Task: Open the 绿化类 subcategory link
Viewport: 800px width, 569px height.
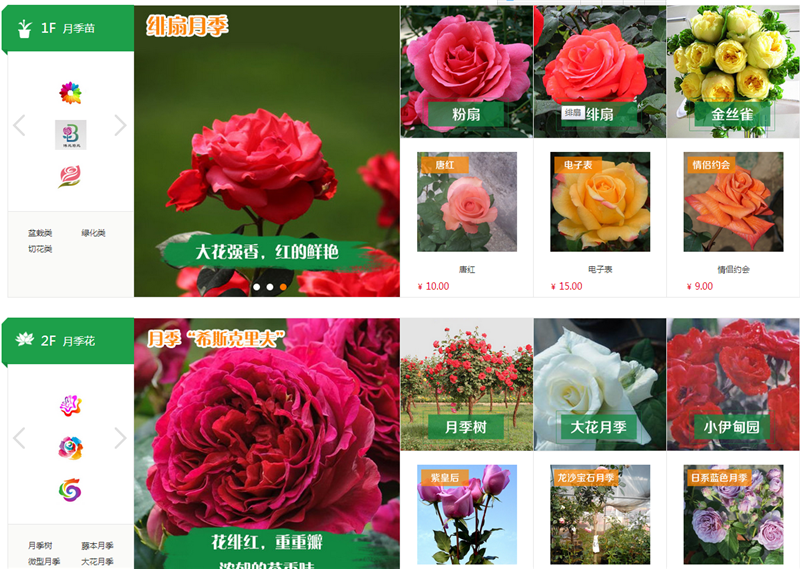Action: coord(93,233)
